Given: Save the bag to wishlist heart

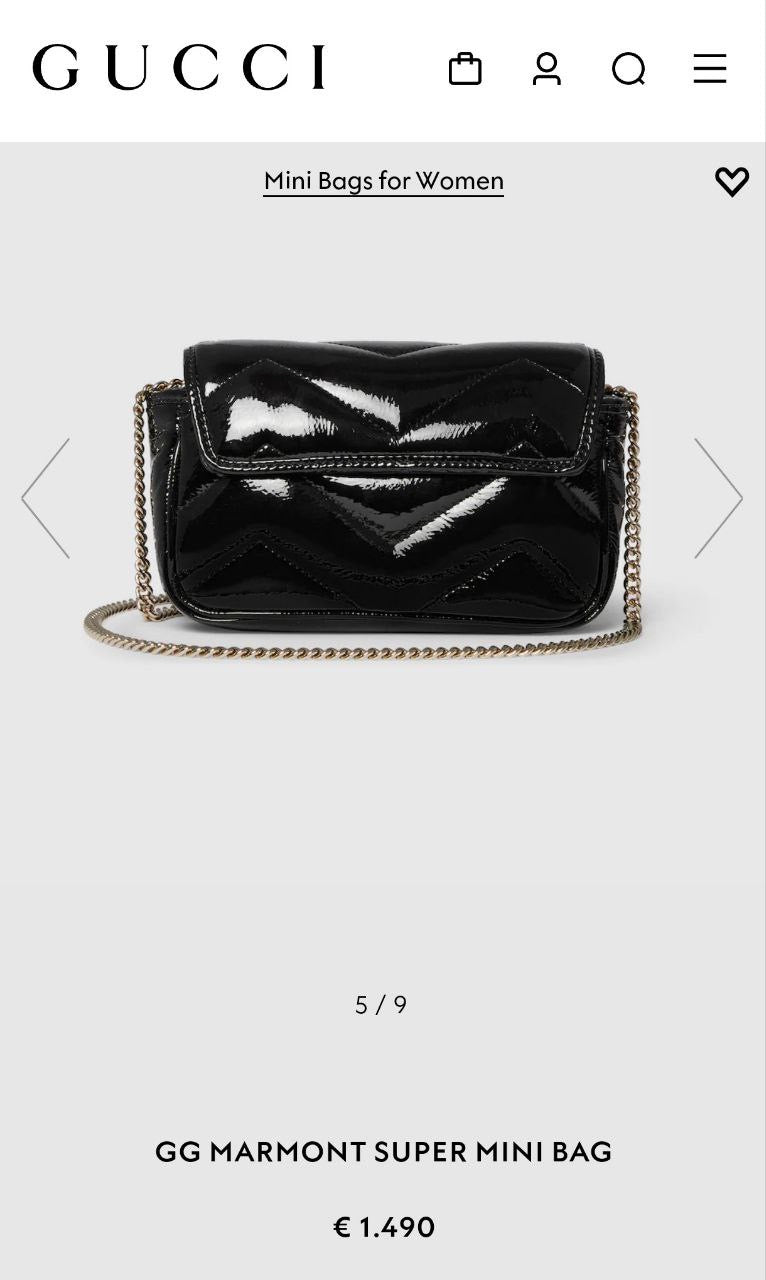Looking at the screenshot, I should (732, 181).
